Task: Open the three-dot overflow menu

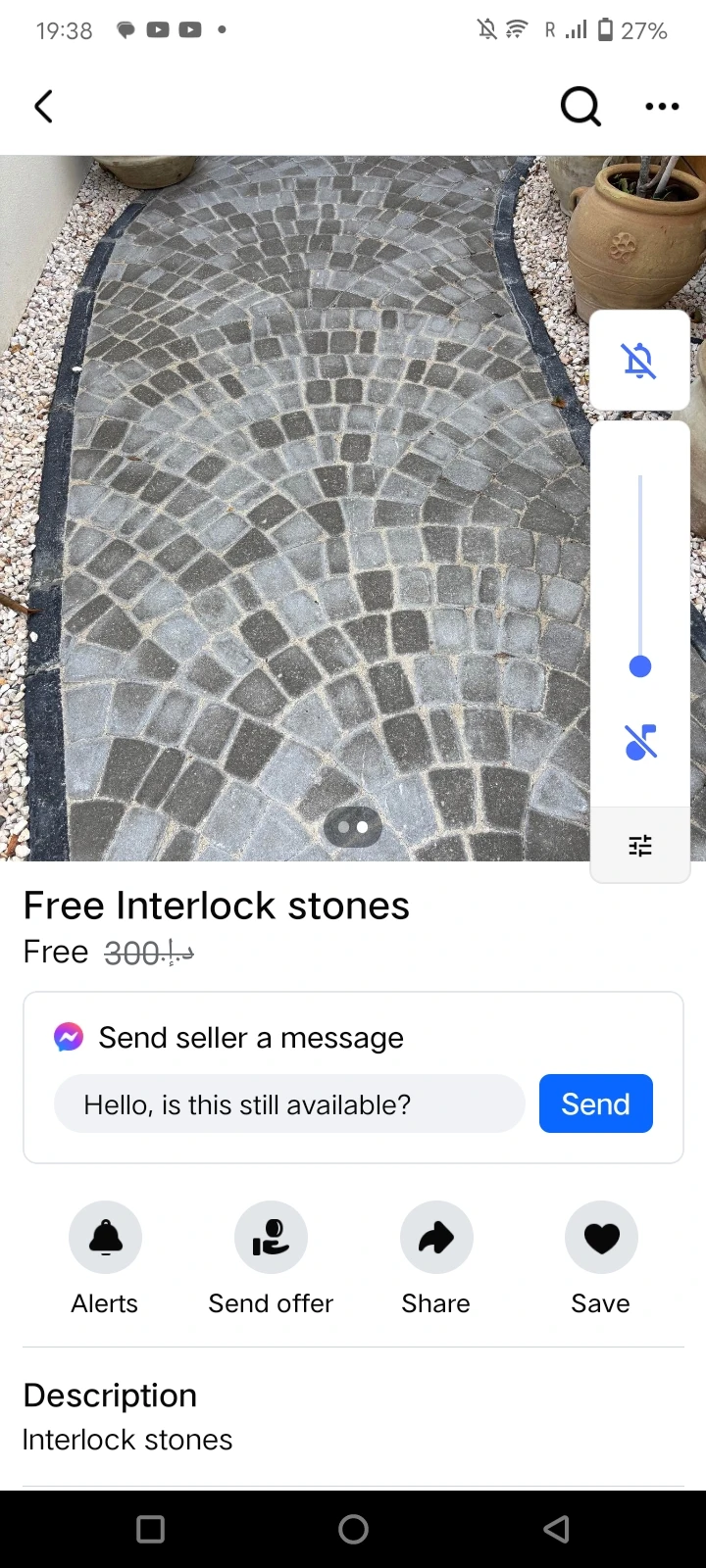Action: pos(662,106)
